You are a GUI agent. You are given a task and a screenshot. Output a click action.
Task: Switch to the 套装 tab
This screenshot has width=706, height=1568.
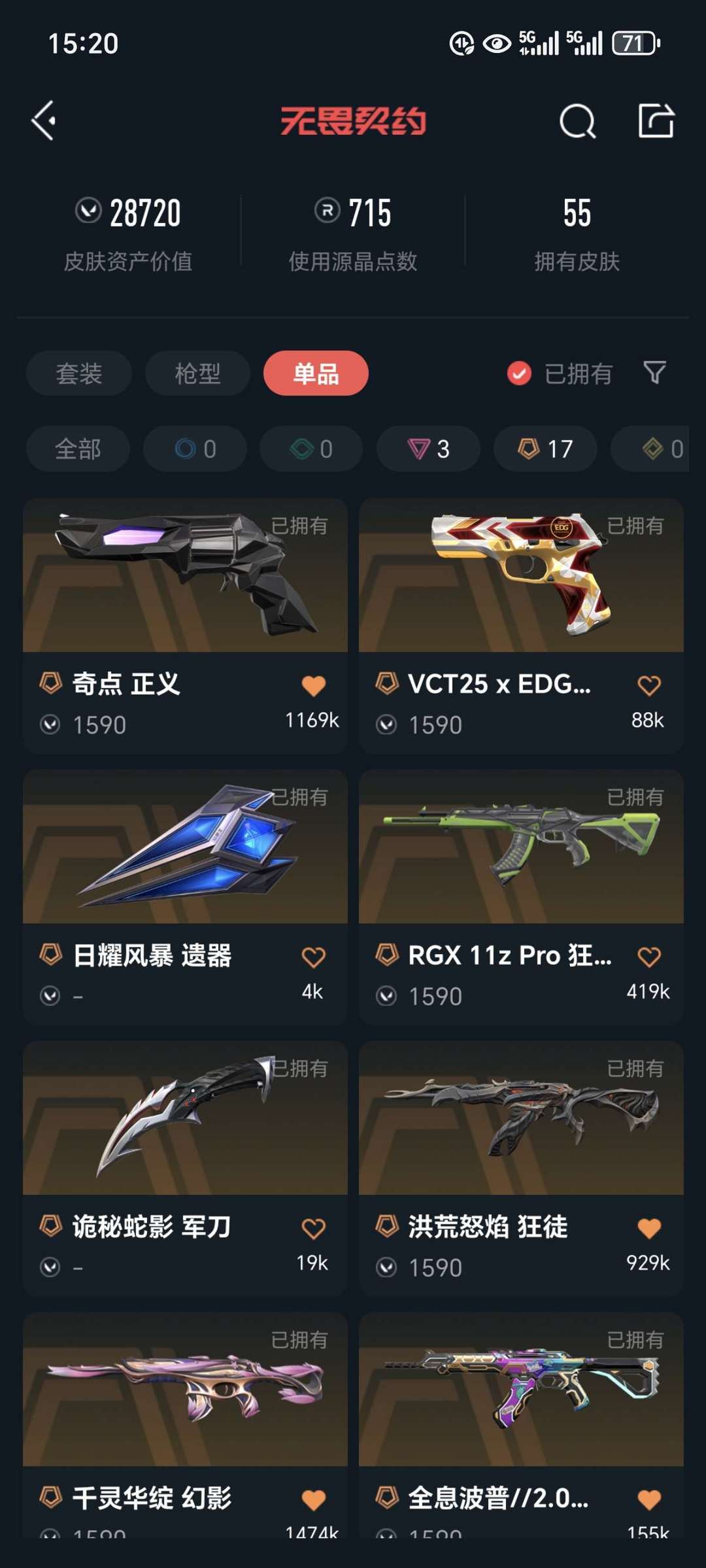(x=78, y=373)
